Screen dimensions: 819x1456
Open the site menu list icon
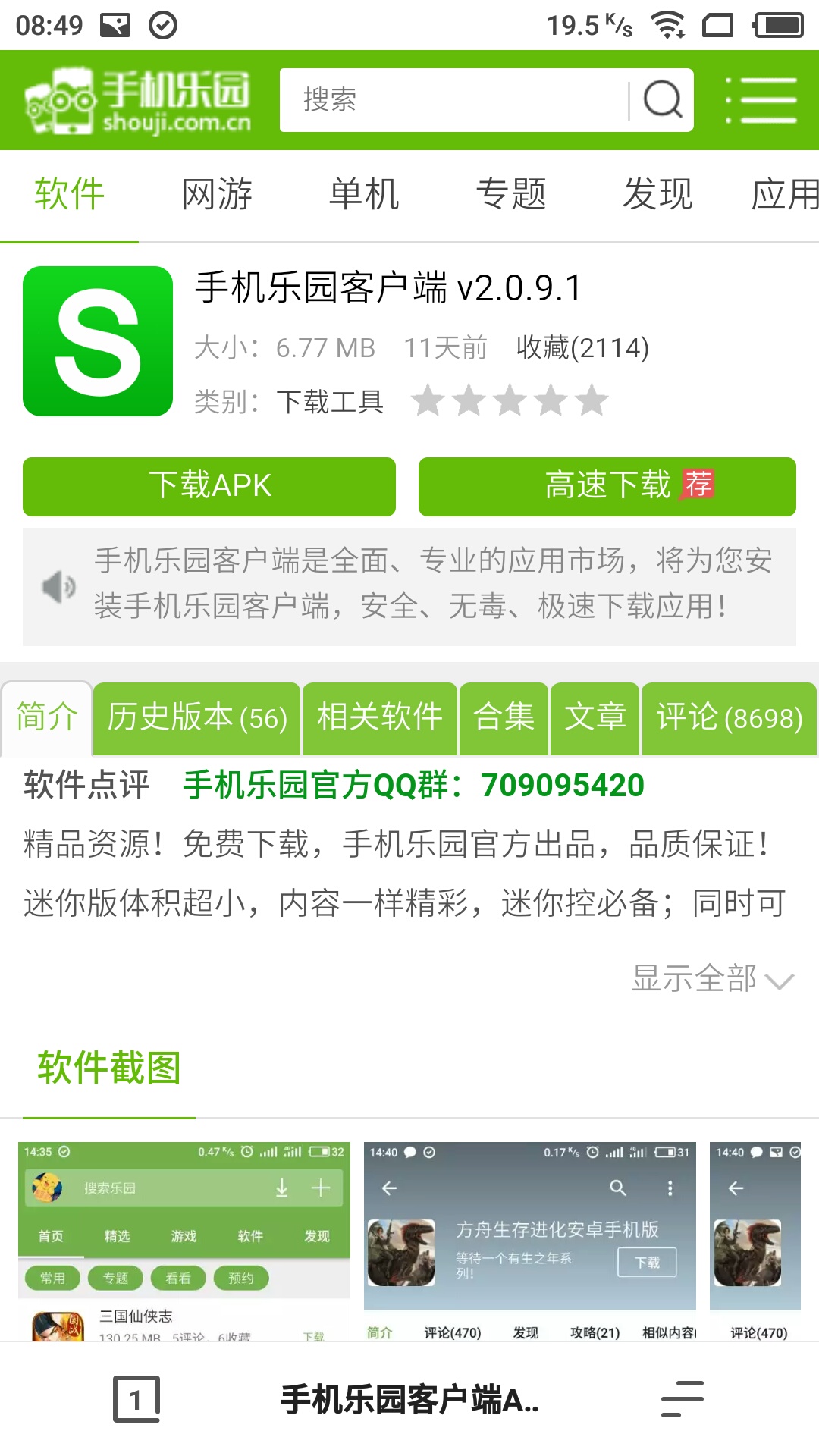pos(761,100)
